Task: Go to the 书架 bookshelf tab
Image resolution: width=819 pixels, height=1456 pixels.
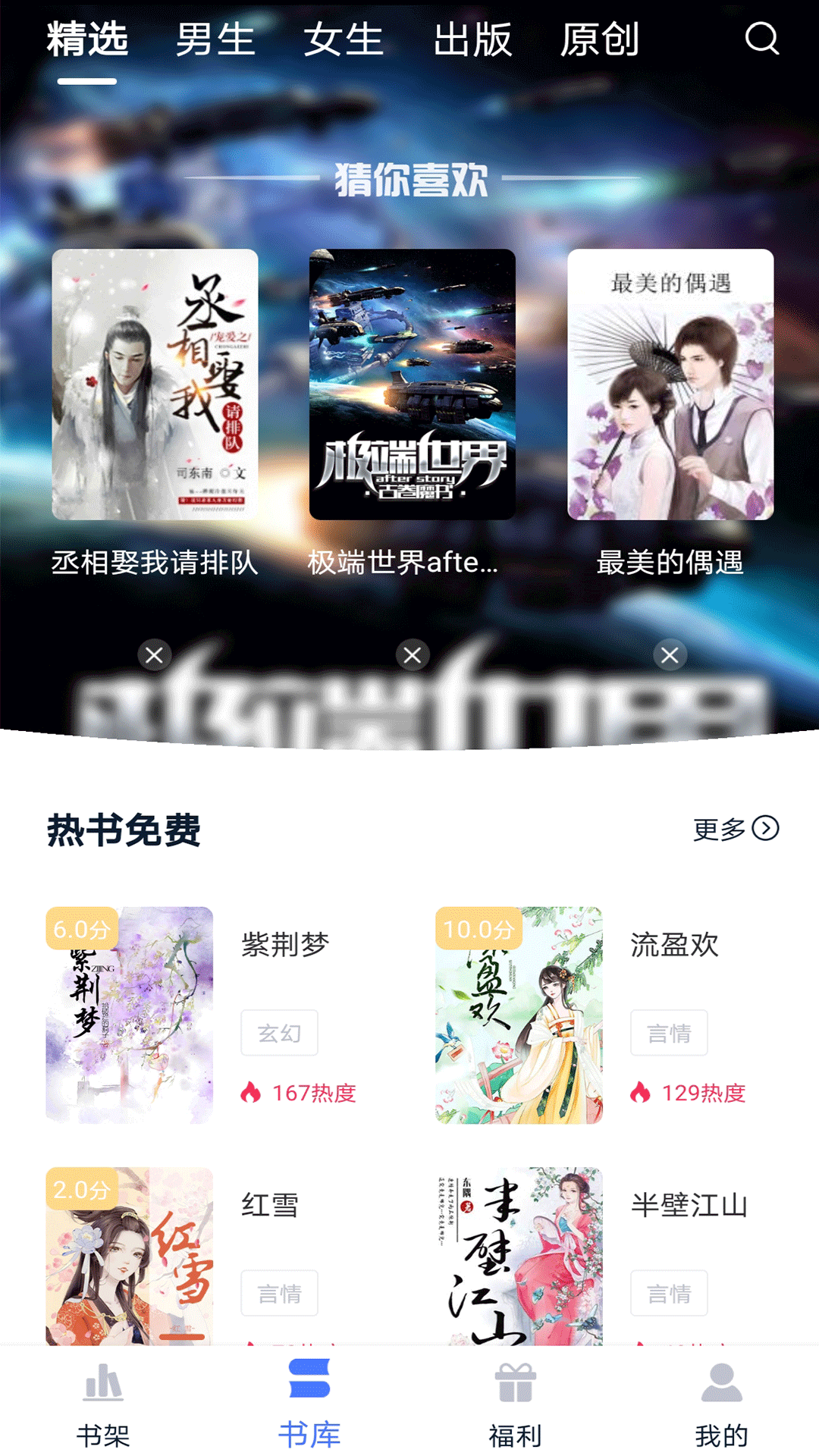Action: [103, 1403]
